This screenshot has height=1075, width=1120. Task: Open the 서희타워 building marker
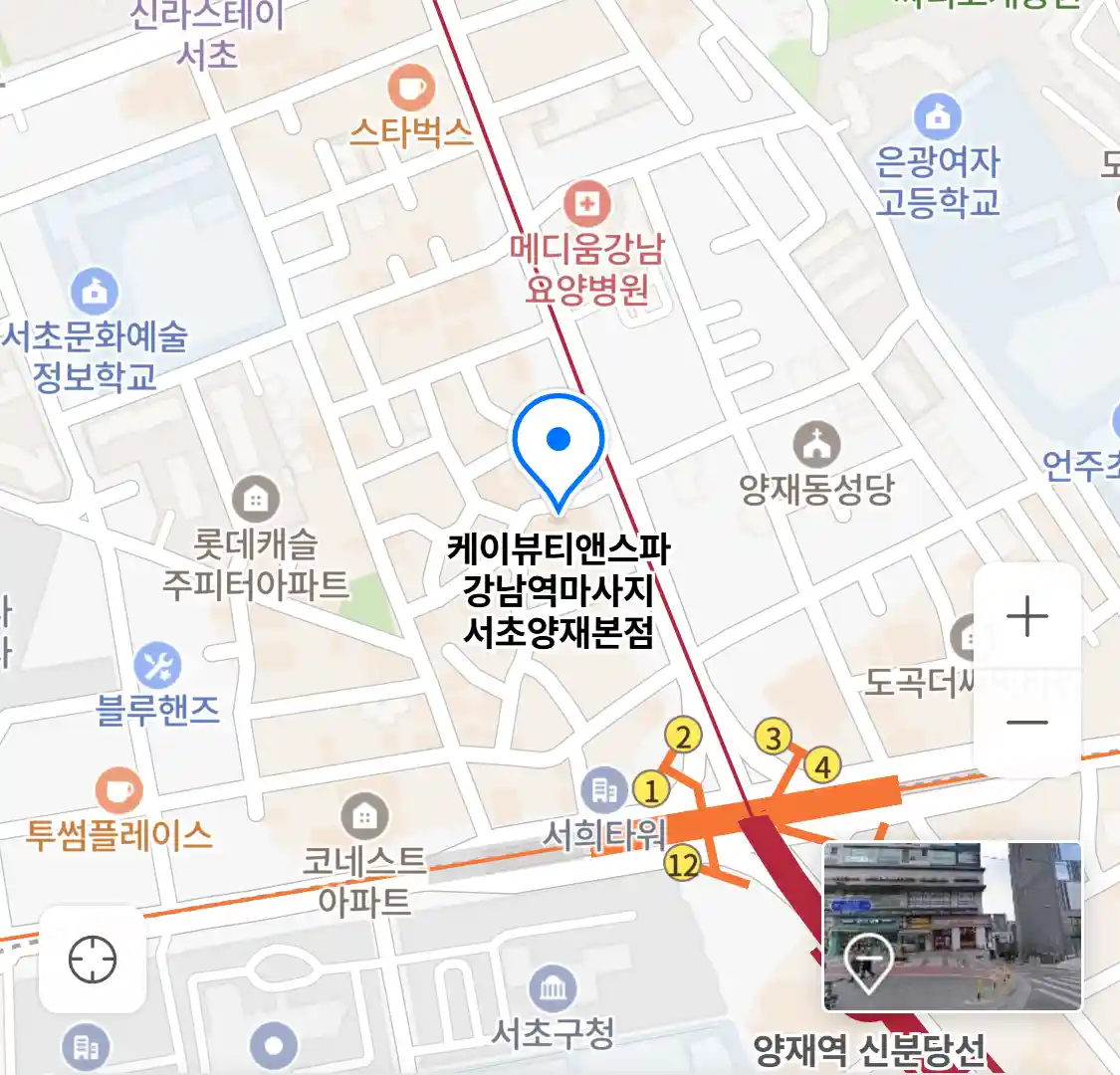click(x=603, y=790)
